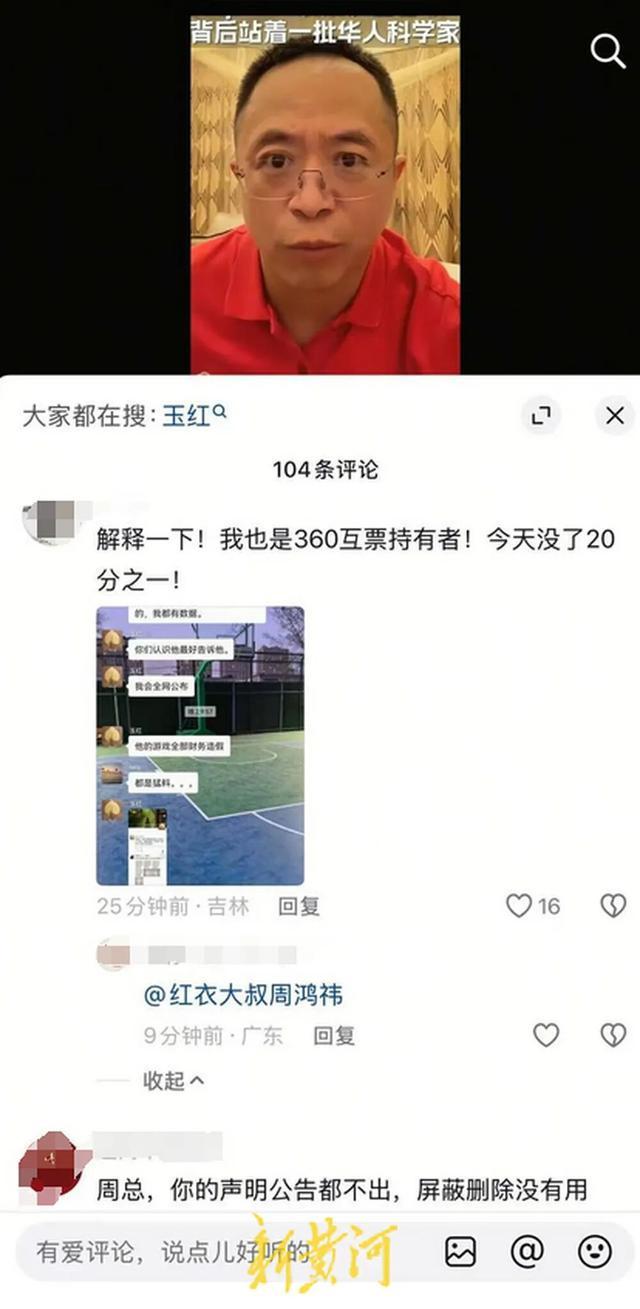Dislike the comment from 吉林
The height and width of the screenshot is (1309, 640).
[x=612, y=906]
